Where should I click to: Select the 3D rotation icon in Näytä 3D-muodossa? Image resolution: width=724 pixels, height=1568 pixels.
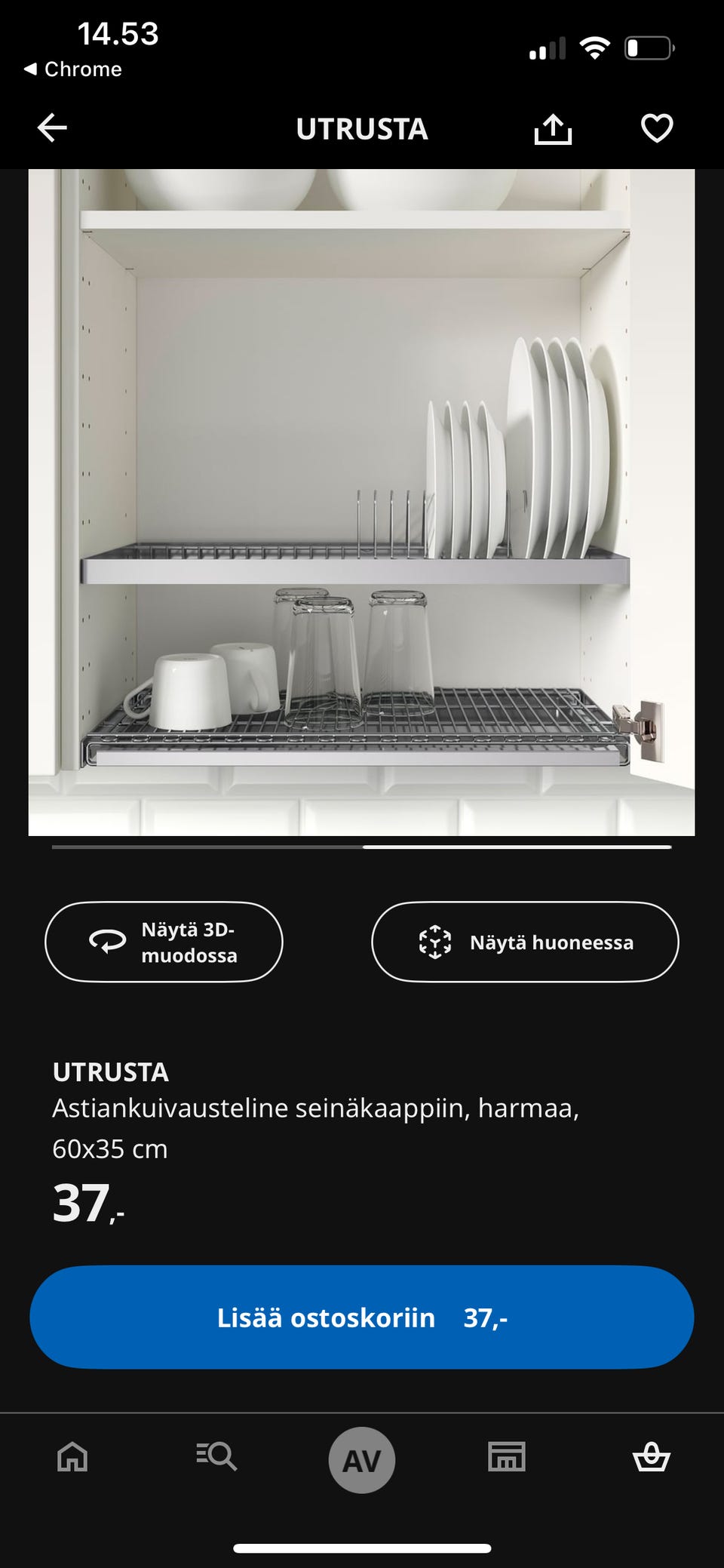tap(106, 942)
